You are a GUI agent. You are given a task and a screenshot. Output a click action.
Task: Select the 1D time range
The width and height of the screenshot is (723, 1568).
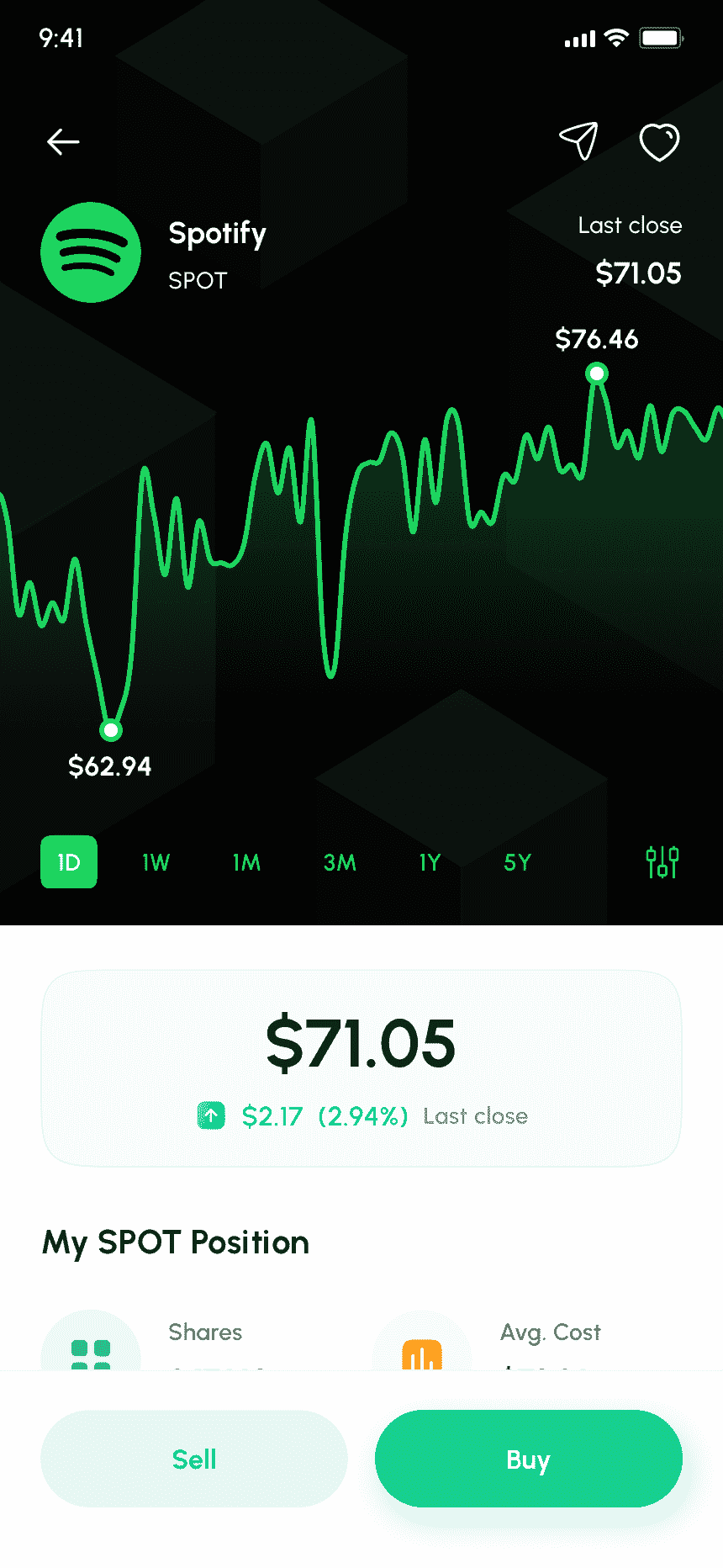click(x=69, y=862)
